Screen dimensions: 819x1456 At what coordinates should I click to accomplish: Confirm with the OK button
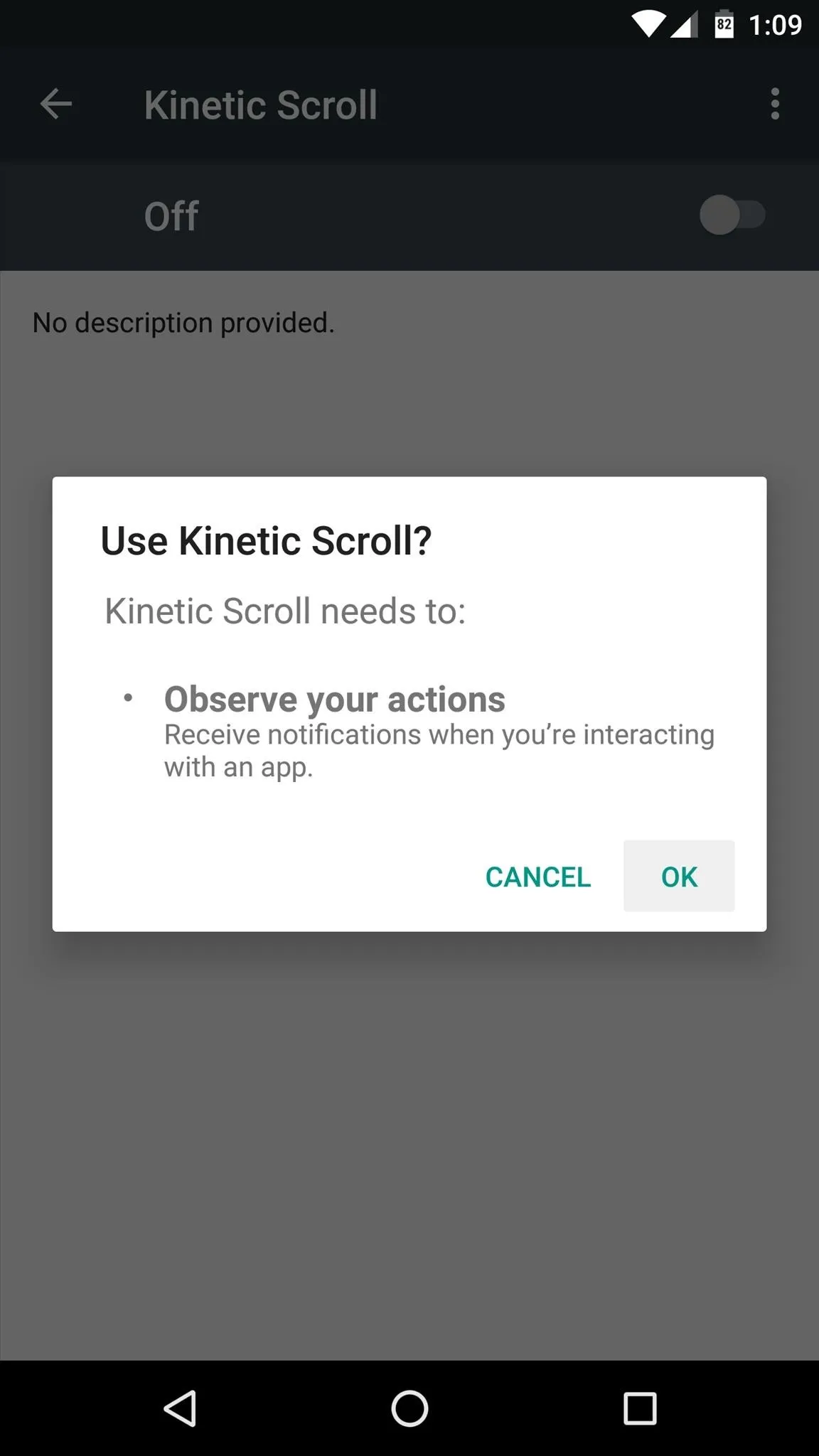coord(679,876)
